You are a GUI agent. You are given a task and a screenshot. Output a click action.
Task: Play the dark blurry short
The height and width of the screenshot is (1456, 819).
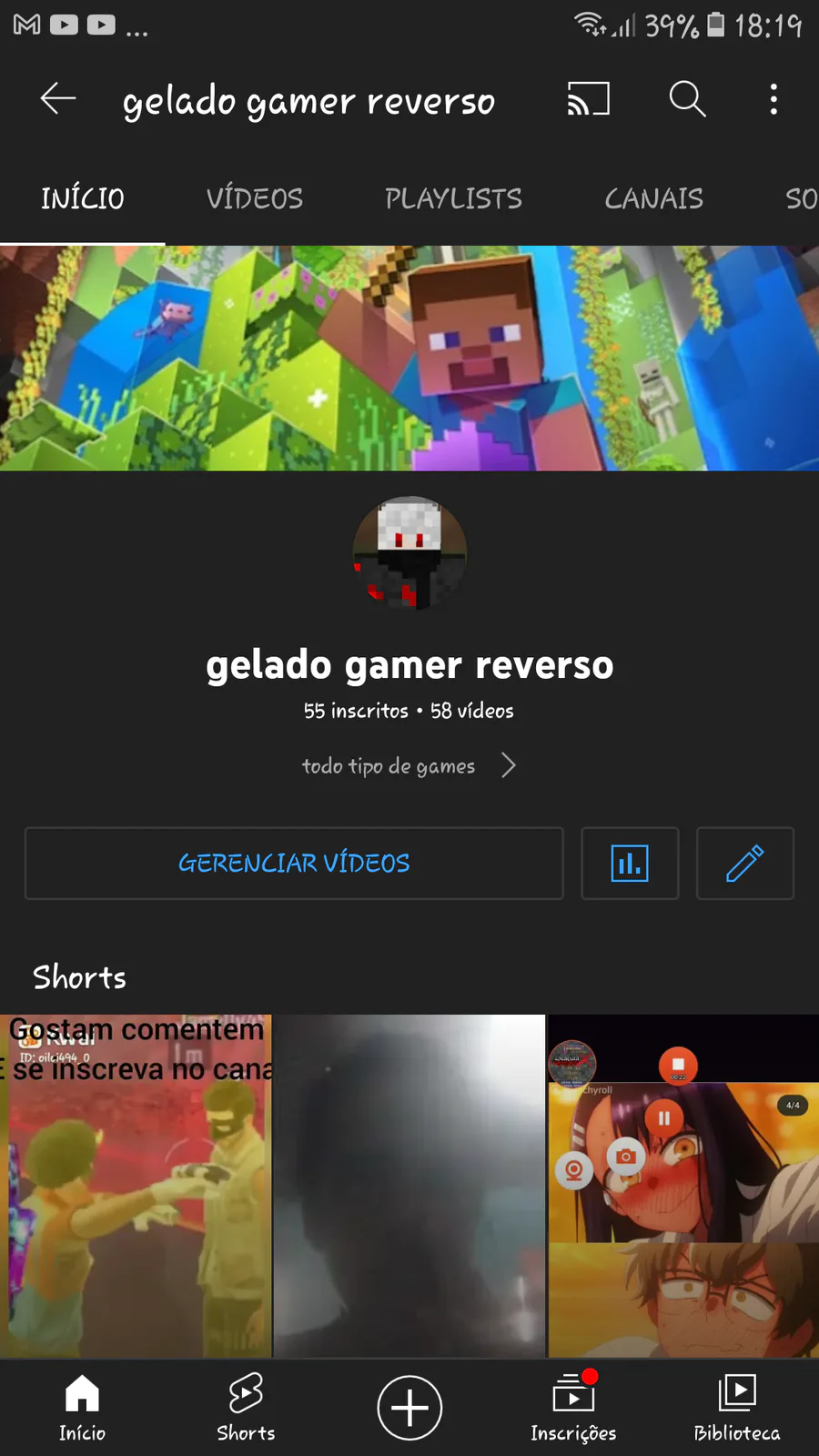(x=409, y=1185)
